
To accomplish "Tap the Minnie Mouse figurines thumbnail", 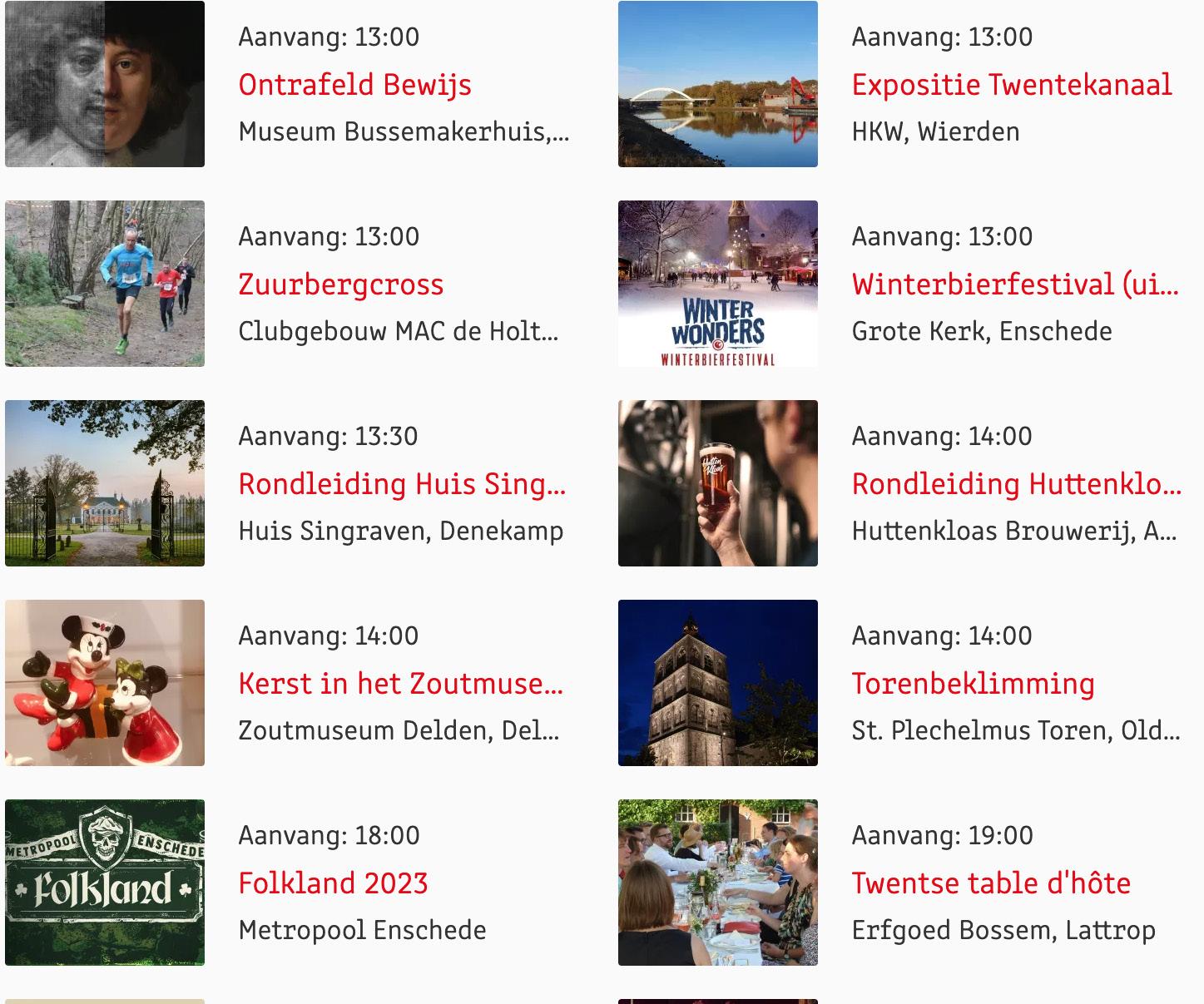I will point(105,683).
